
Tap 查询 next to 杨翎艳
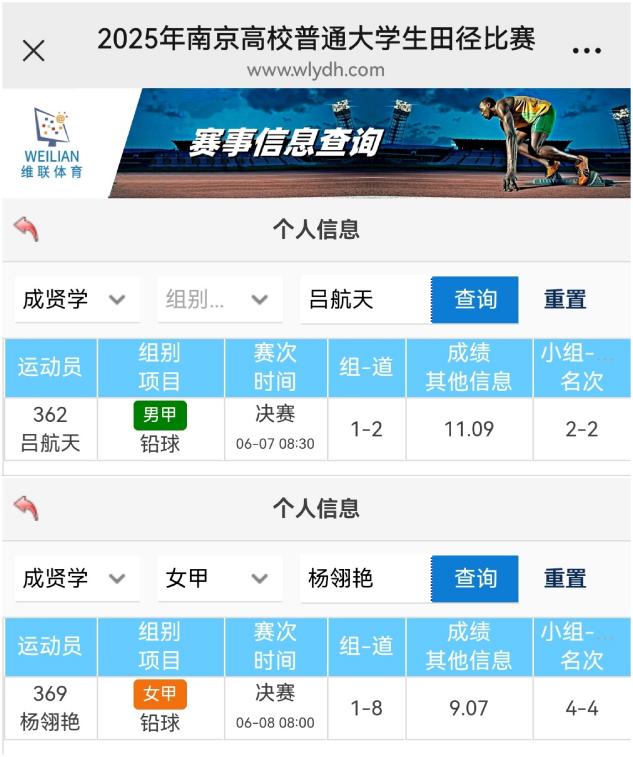pos(475,579)
